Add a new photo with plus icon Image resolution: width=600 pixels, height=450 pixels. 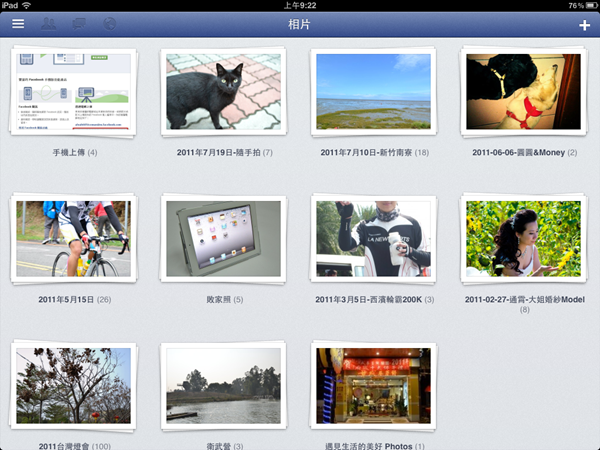click(584, 25)
